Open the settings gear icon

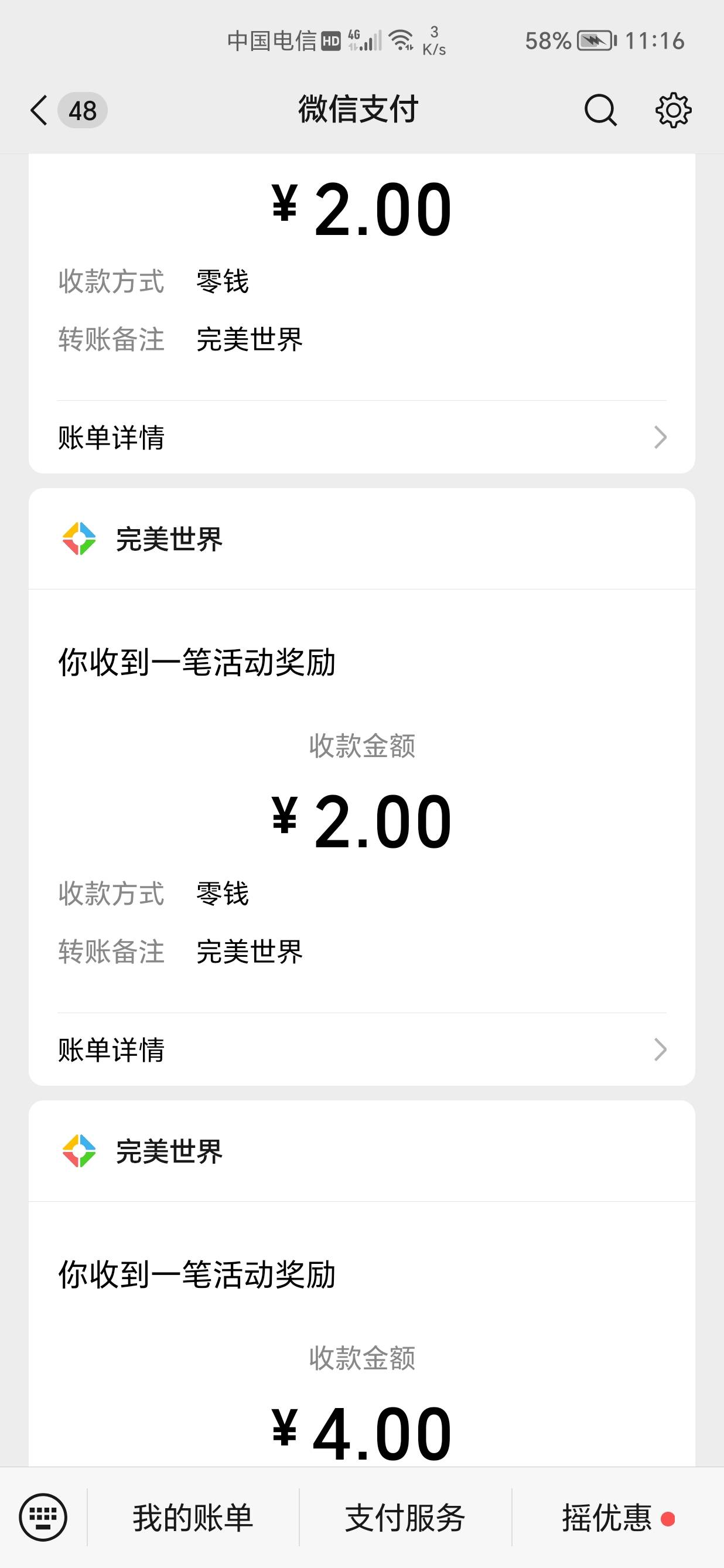[x=673, y=110]
